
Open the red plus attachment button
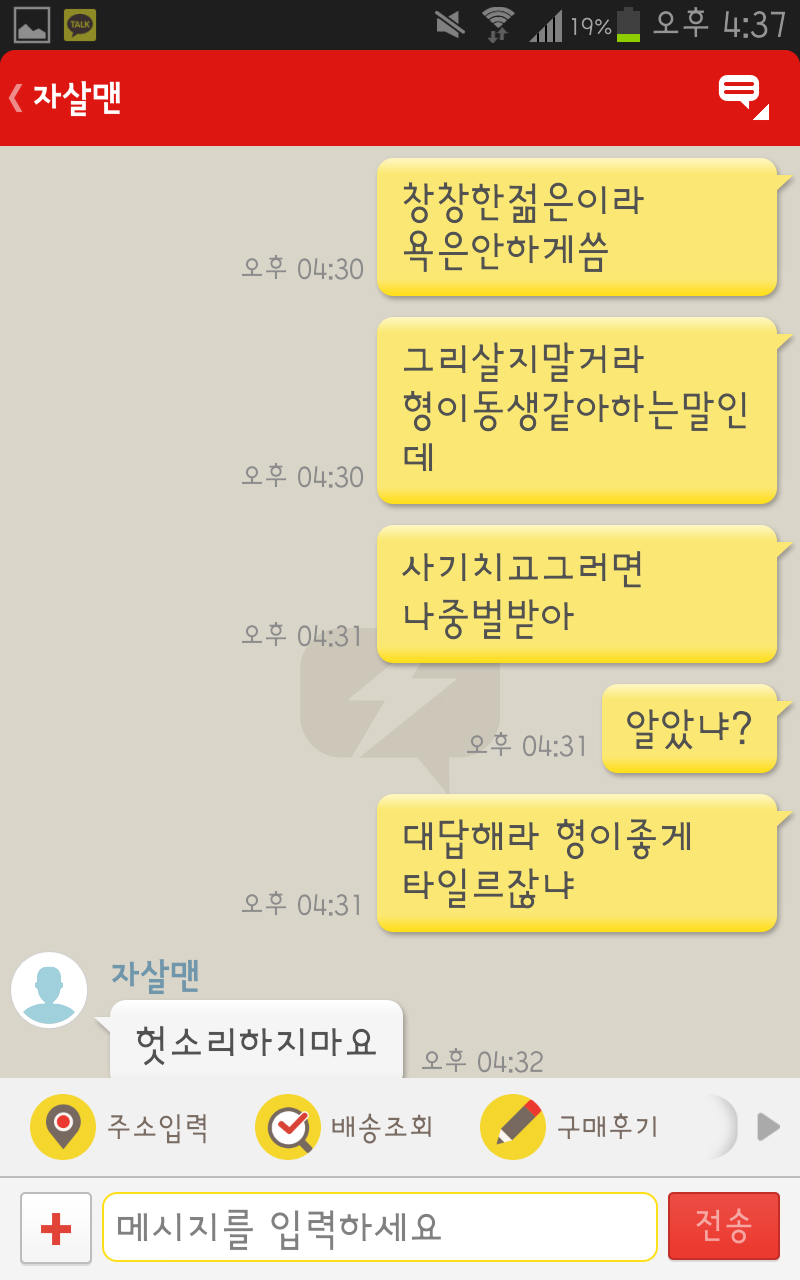click(56, 1228)
